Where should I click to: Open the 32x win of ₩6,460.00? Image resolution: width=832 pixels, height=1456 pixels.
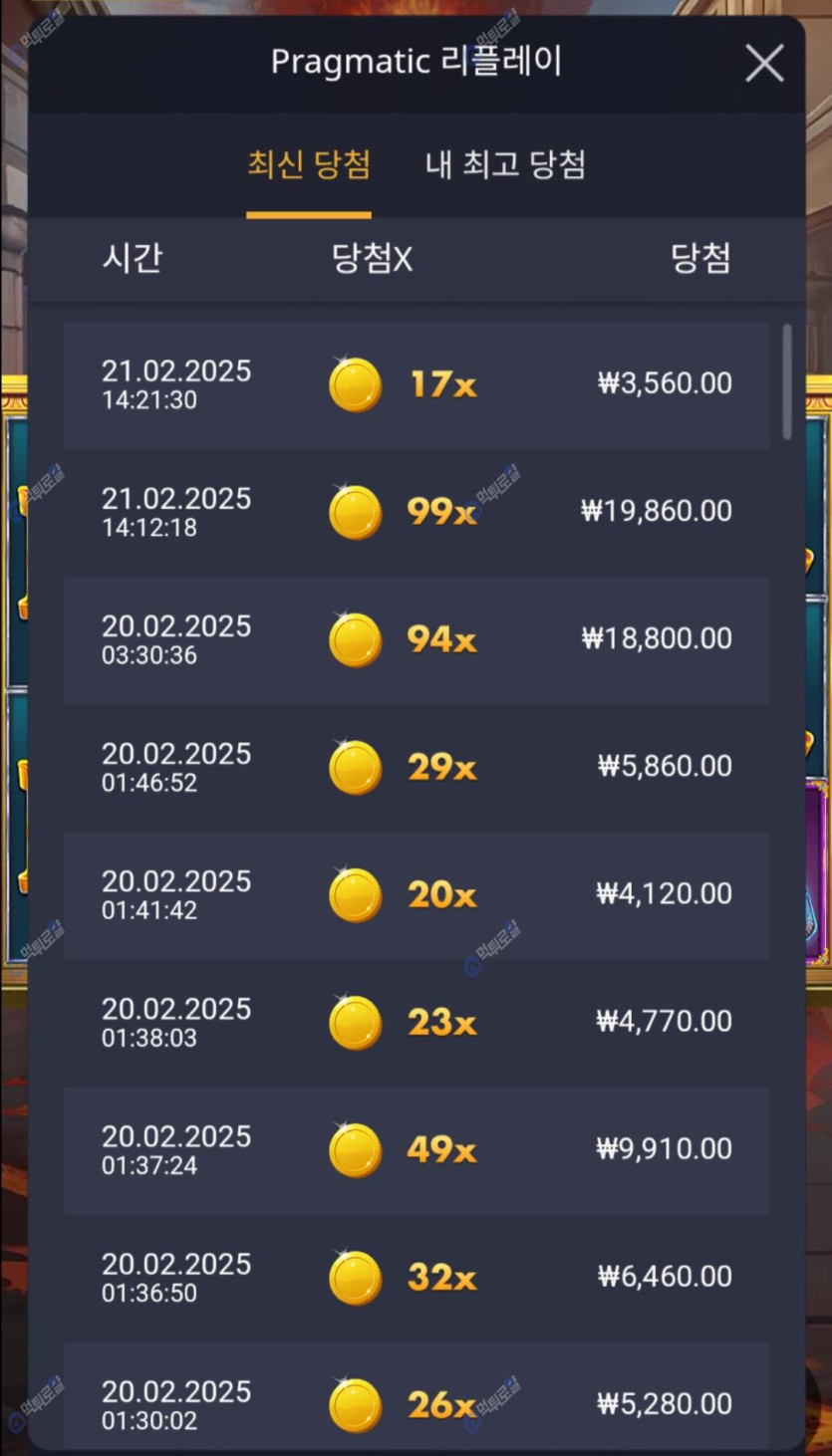coord(416,1277)
